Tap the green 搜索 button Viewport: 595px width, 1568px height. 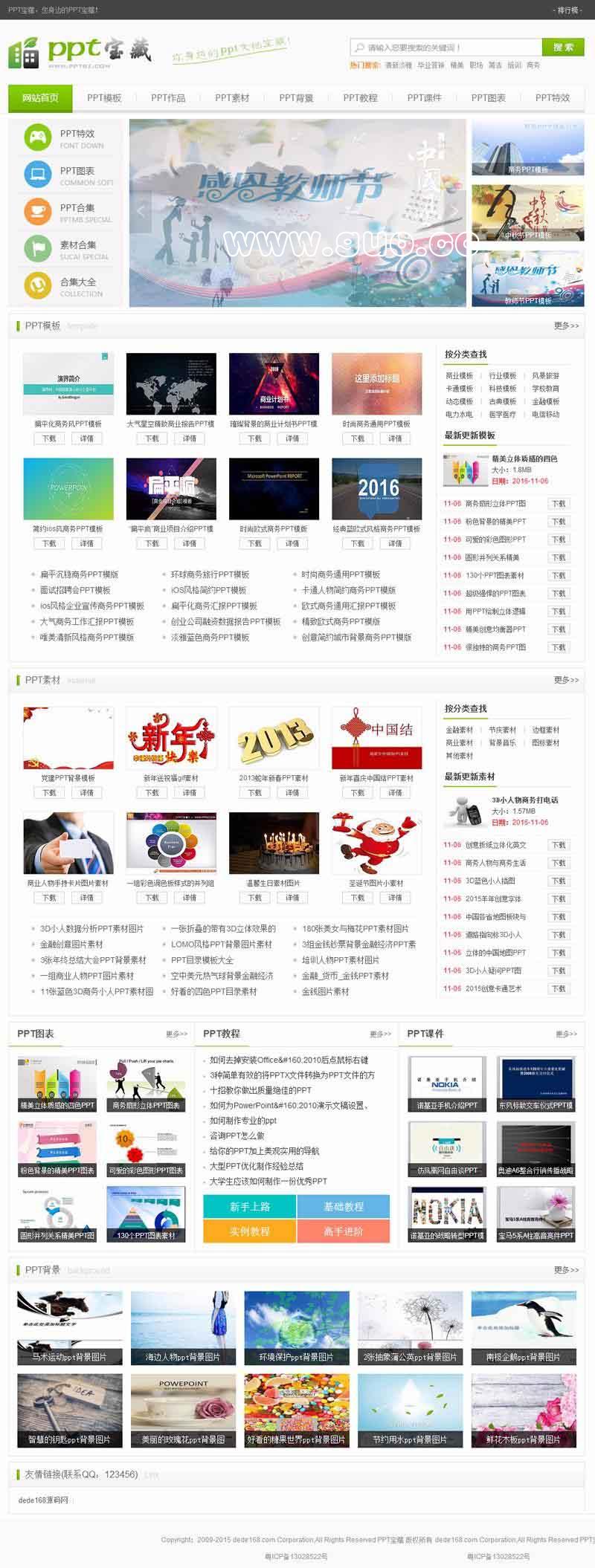563,48
